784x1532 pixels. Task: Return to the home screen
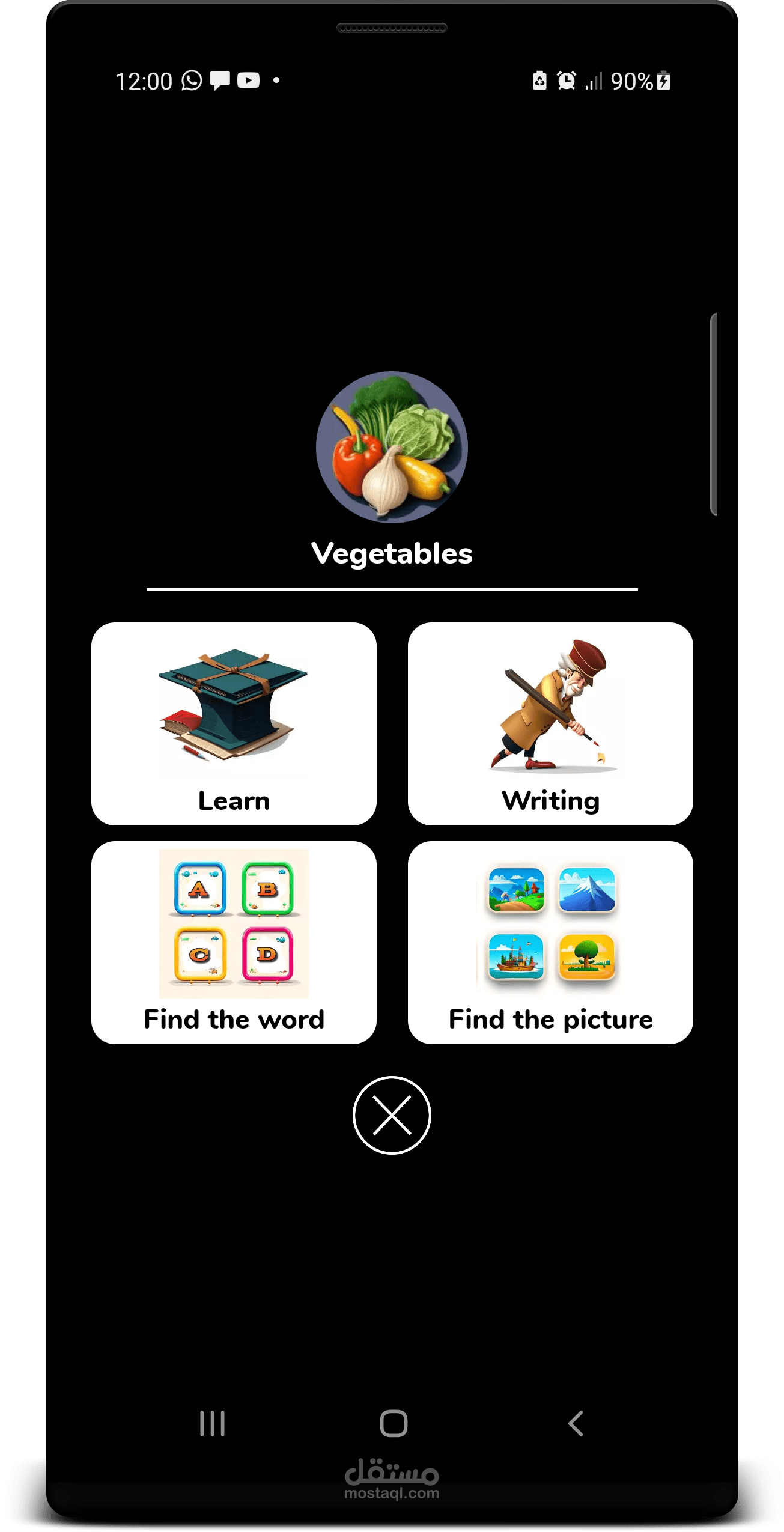(394, 1423)
